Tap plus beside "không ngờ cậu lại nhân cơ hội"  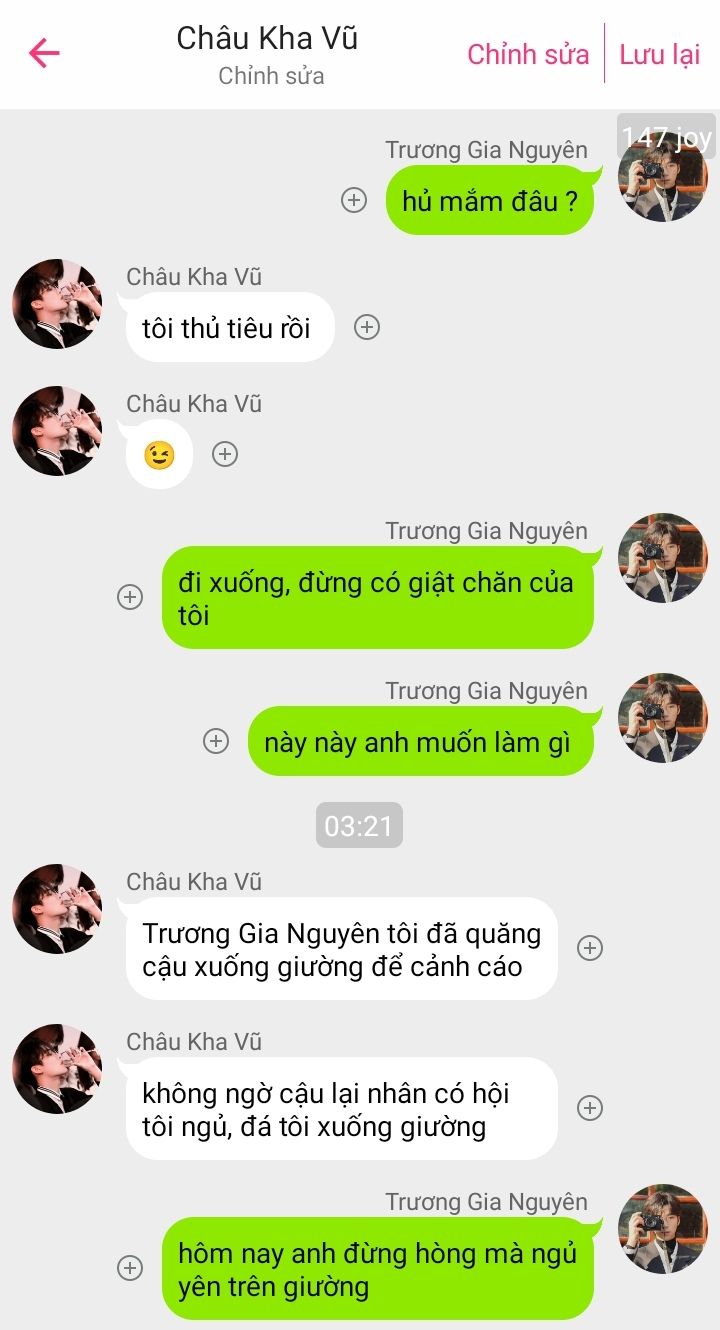click(x=590, y=1108)
